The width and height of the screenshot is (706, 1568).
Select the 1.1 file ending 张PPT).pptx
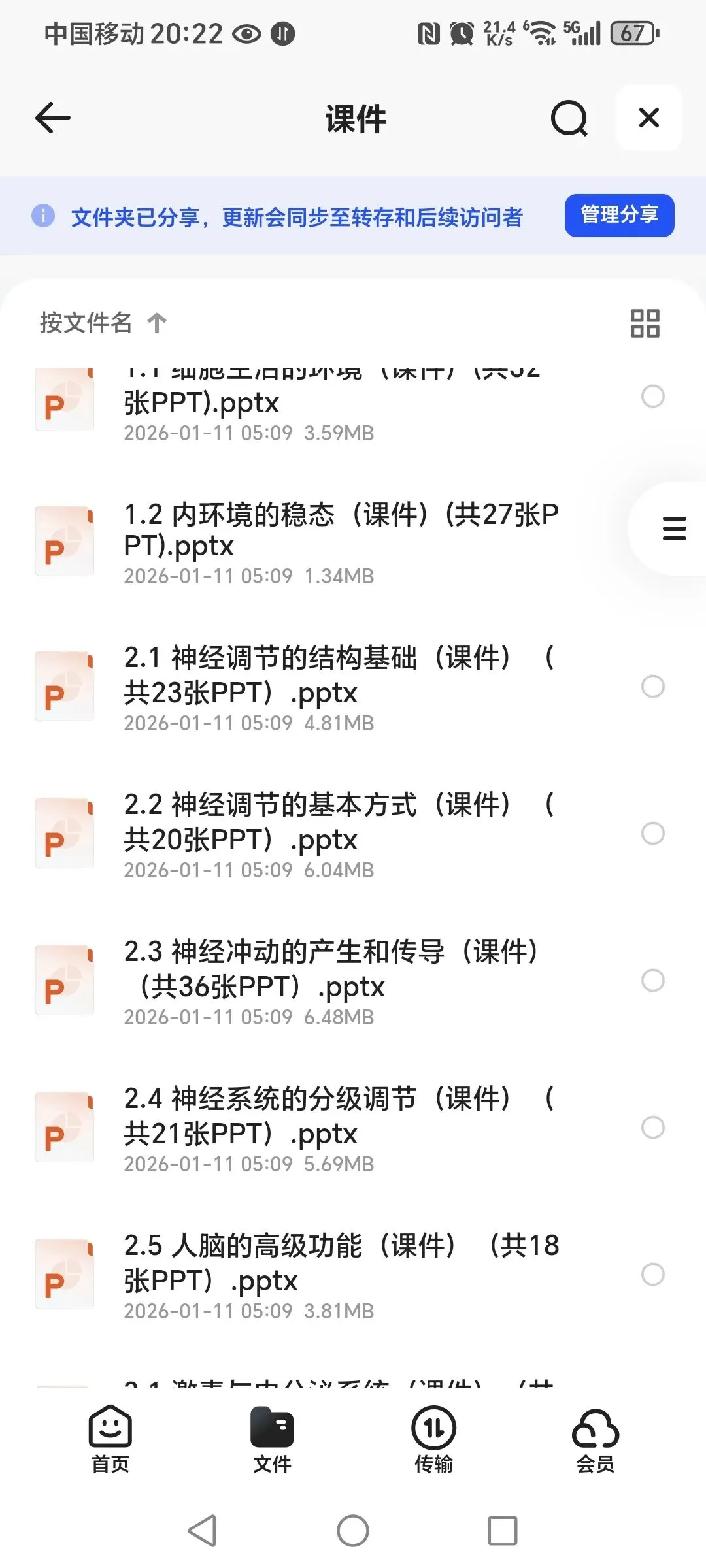tap(652, 396)
